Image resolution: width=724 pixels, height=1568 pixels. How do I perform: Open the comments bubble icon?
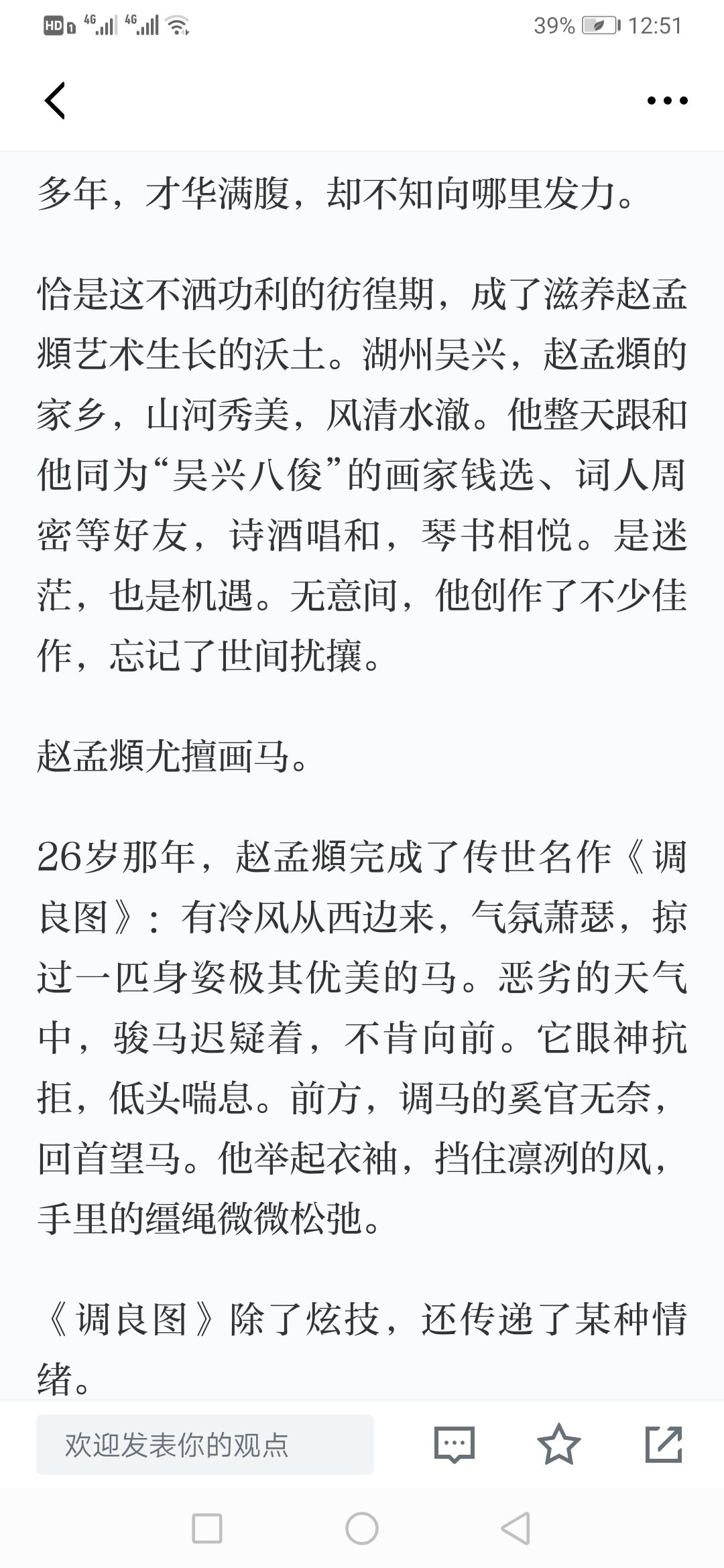click(x=455, y=1444)
